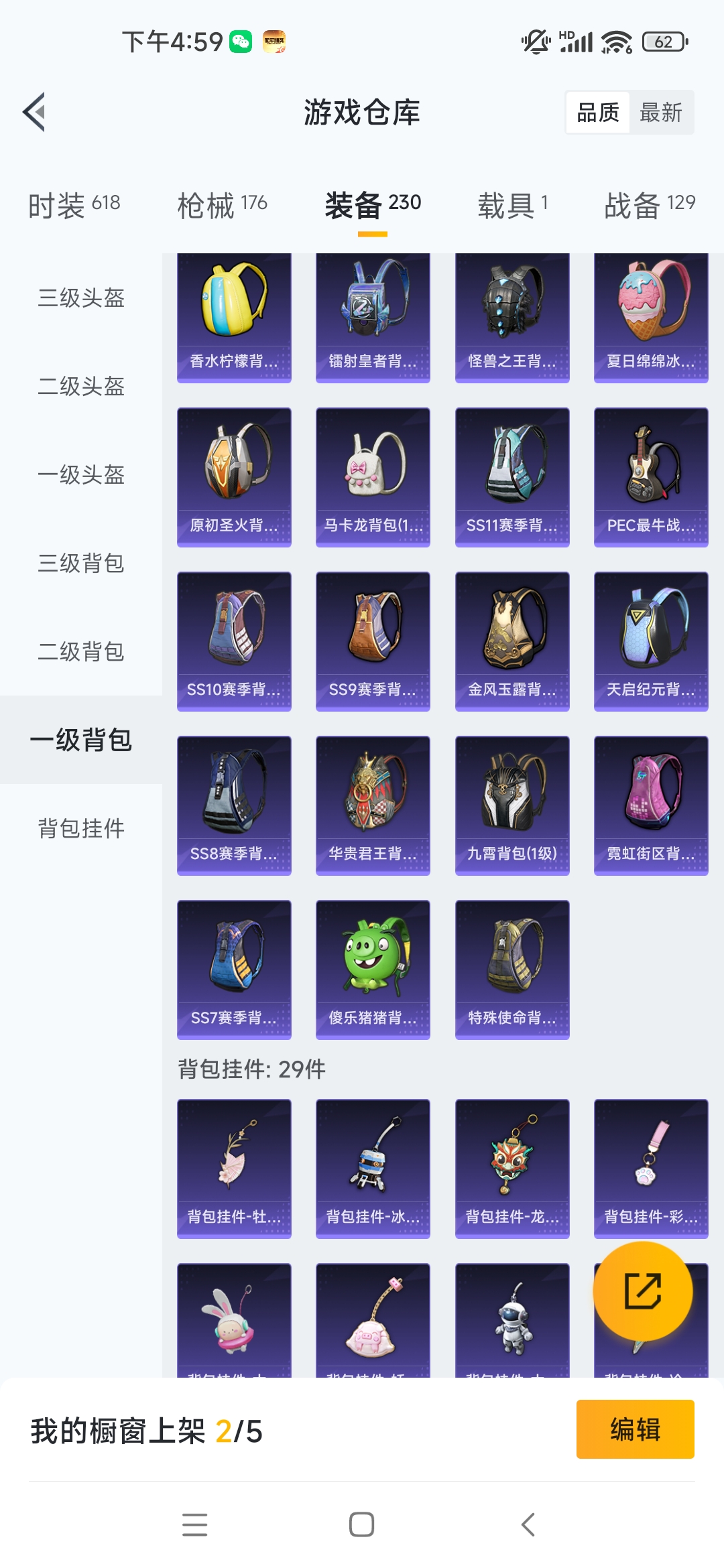Select 三级背包 in the sidebar
Screen dimensions: 724x1568
[81, 563]
